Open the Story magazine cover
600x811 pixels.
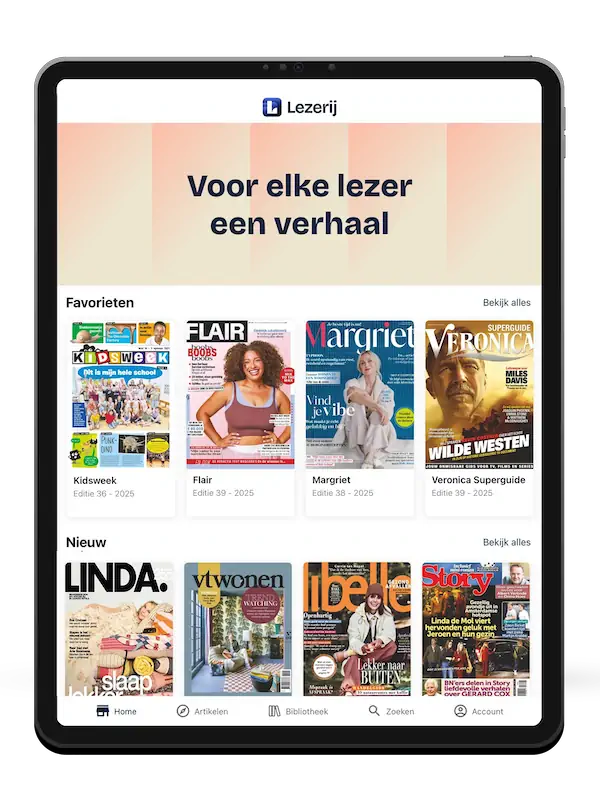click(x=476, y=628)
